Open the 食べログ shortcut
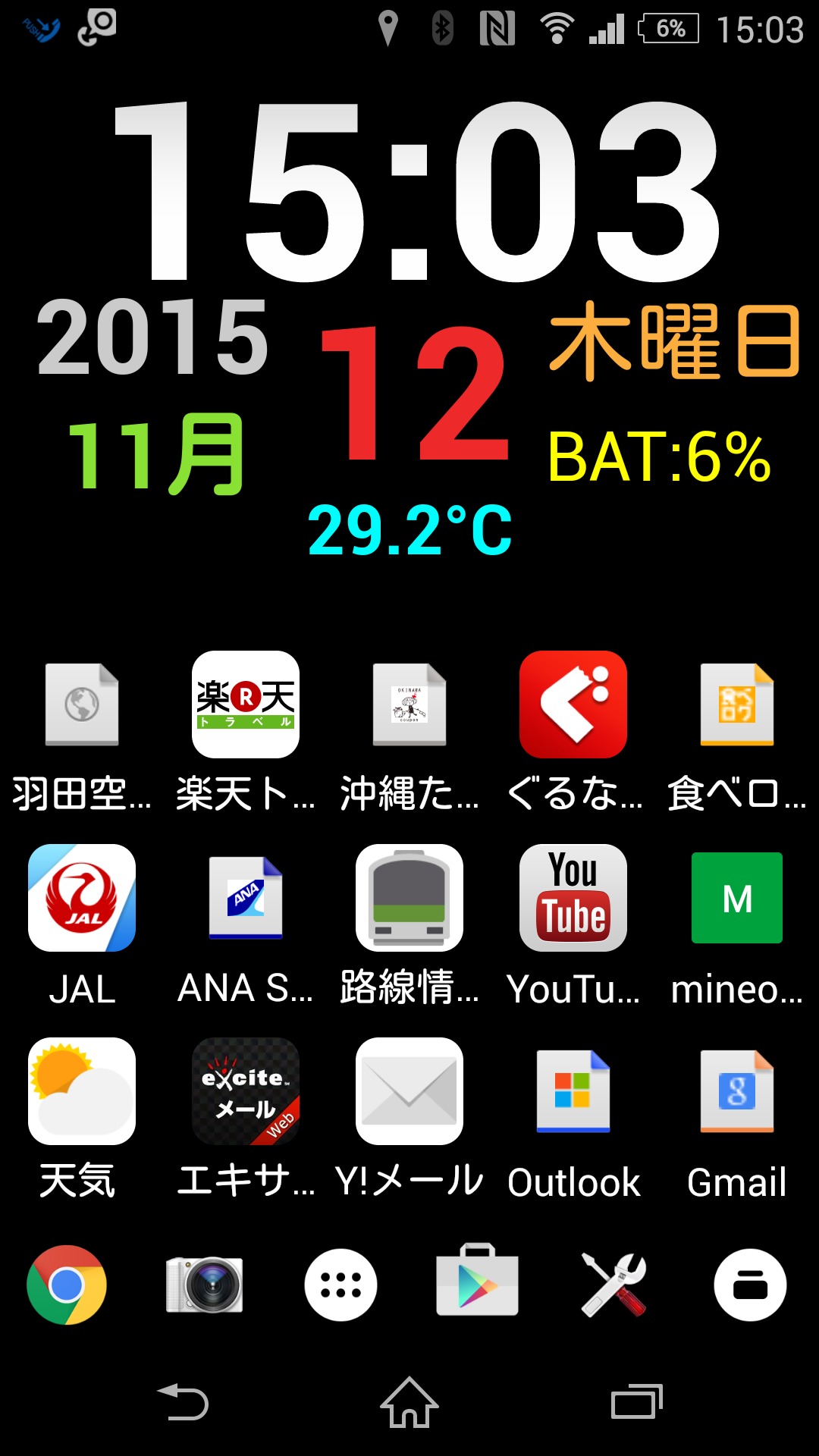This screenshot has width=819, height=1456. click(x=737, y=704)
